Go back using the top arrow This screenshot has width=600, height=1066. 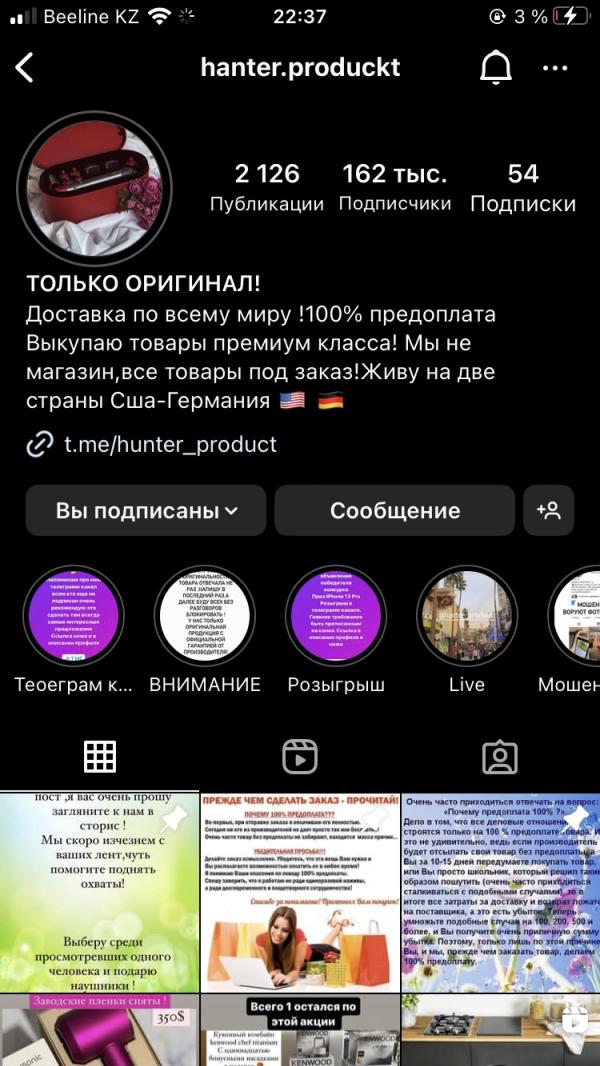(25, 68)
